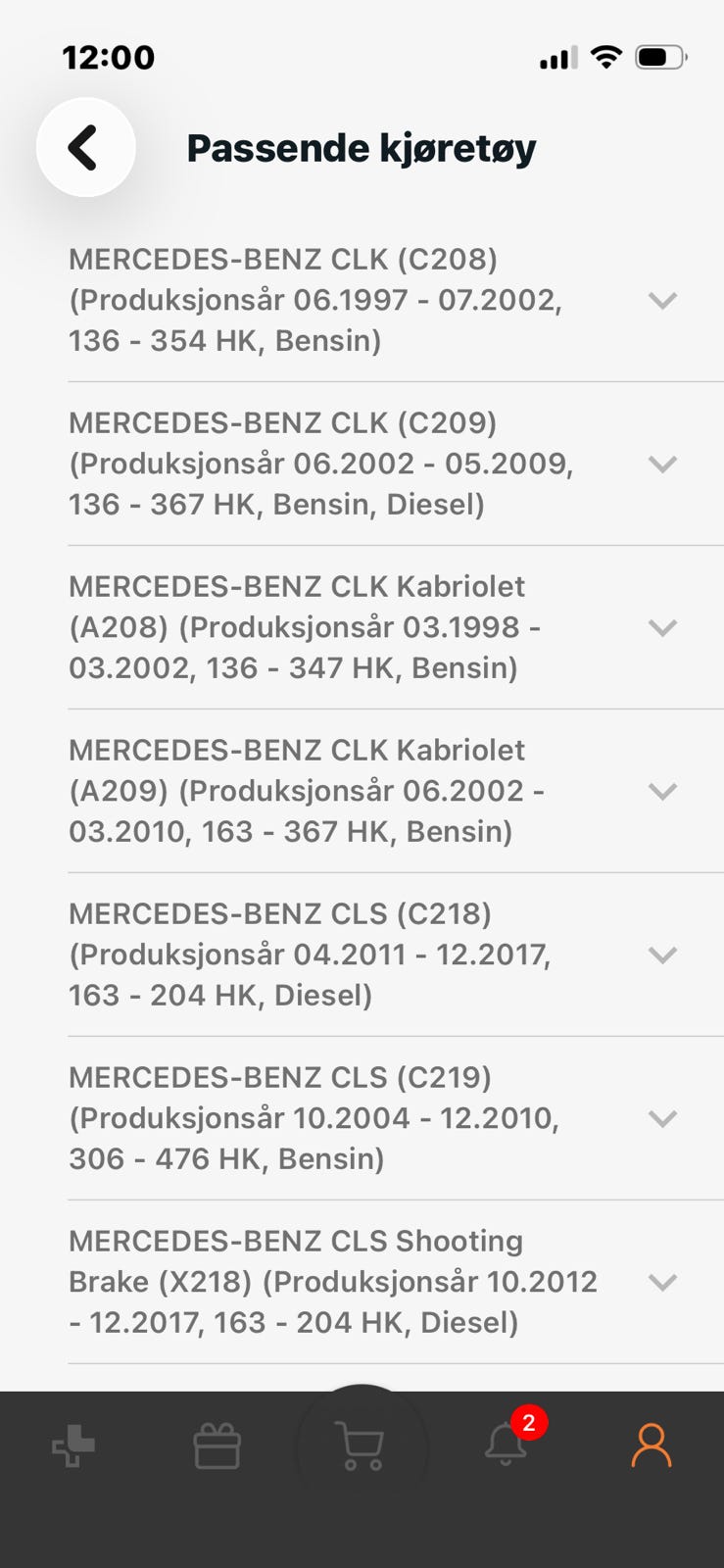Open the parts catalog icon in bottom navigation
The height and width of the screenshot is (1568, 724).
[x=72, y=1445]
